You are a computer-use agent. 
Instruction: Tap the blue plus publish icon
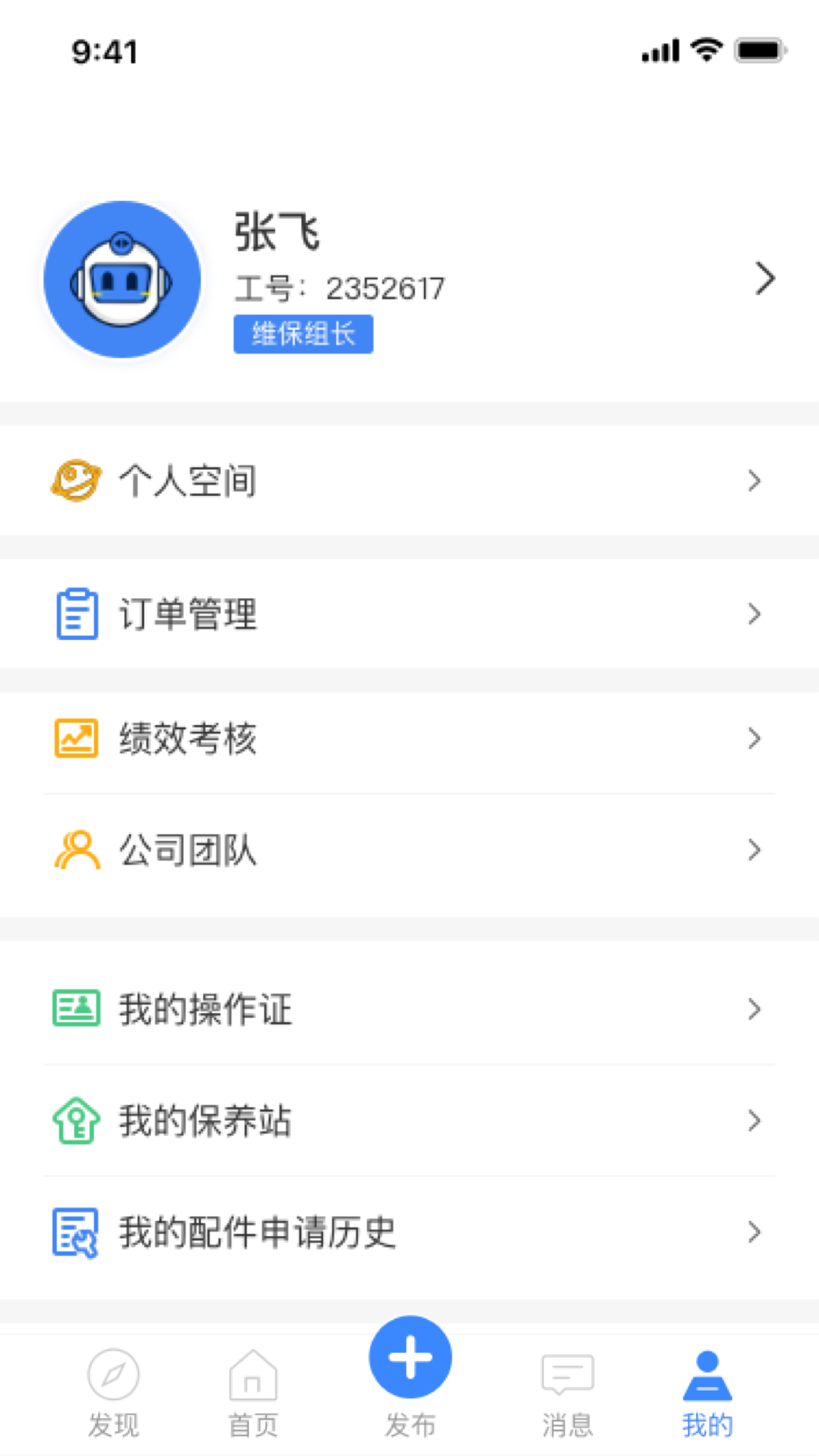click(x=409, y=1356)
